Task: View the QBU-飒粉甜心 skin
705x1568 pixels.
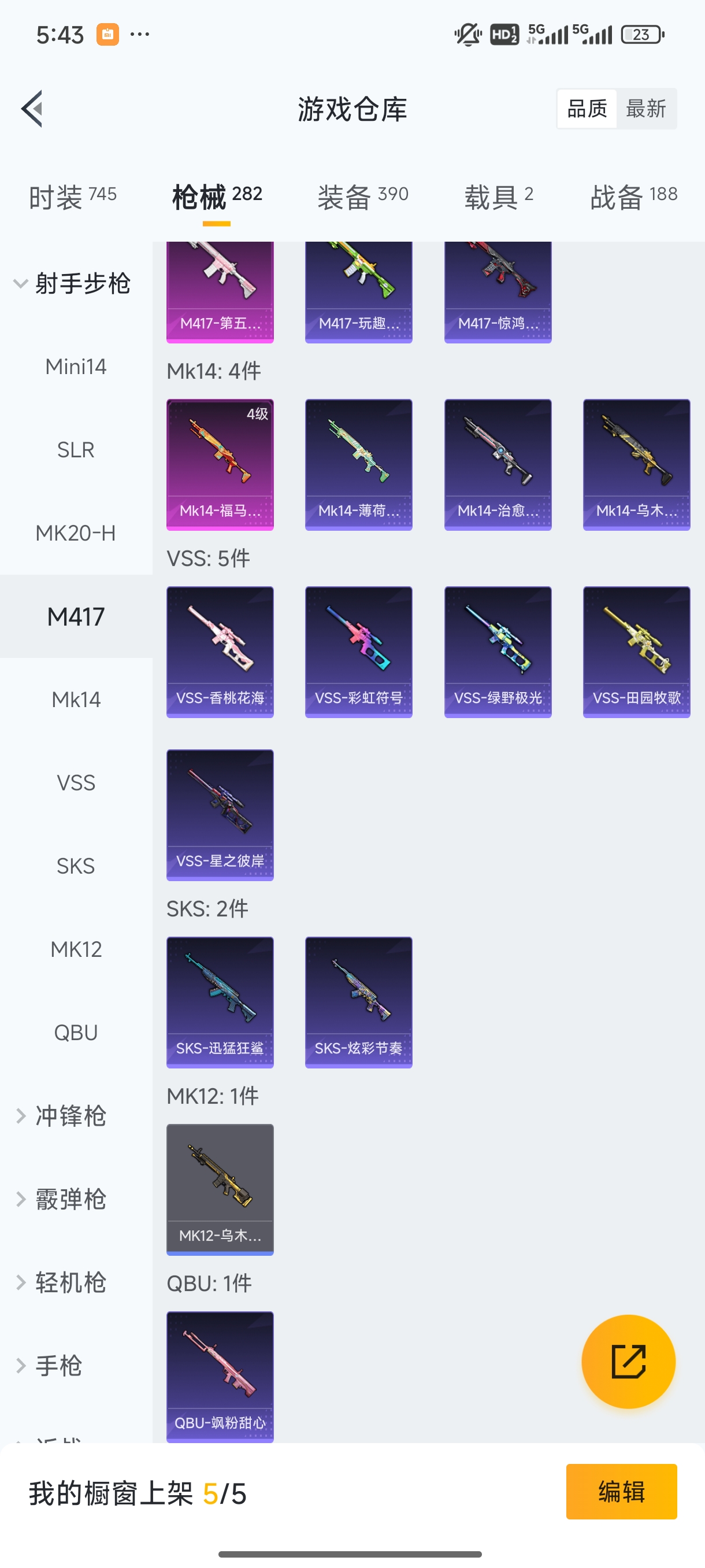Action: pyautogui.click(x=220, y=1377)
